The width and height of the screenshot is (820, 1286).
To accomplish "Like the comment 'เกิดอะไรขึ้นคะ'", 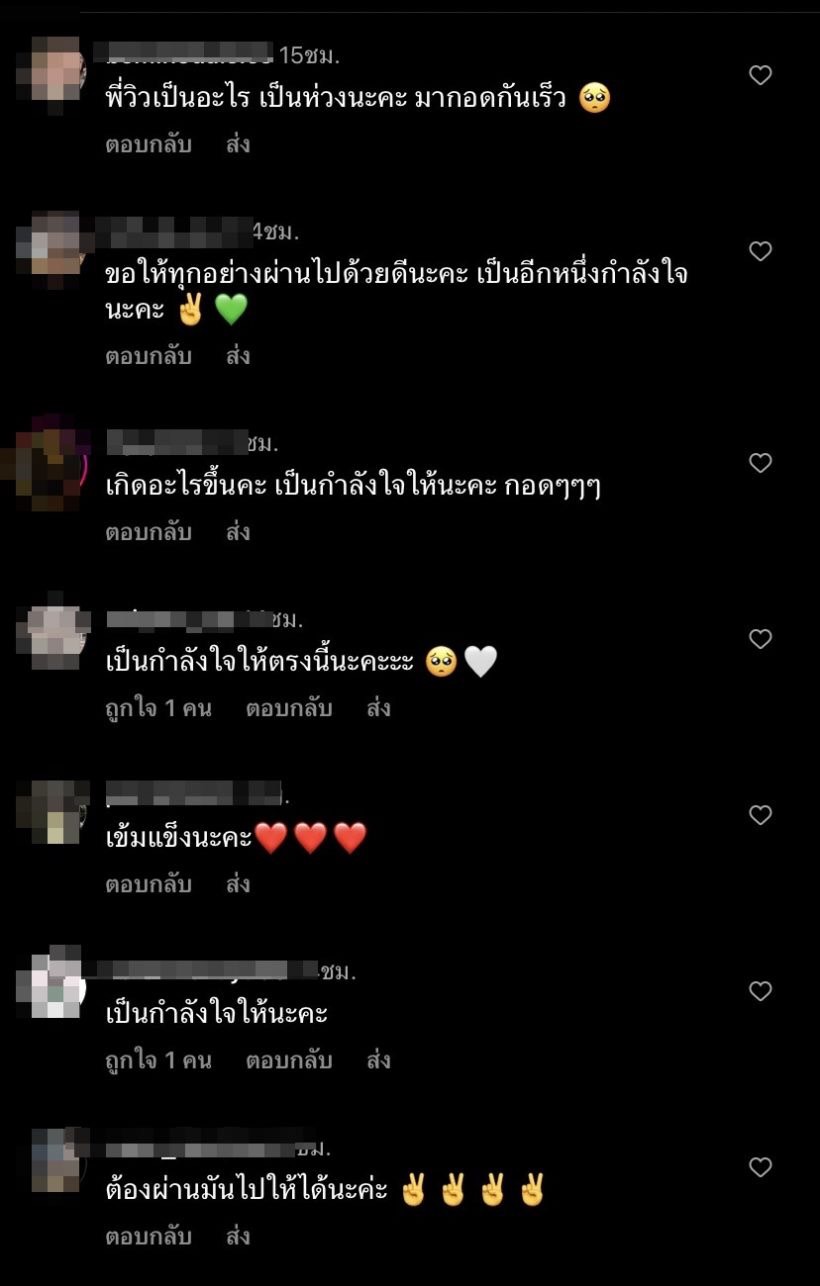I will pos(760,463).
